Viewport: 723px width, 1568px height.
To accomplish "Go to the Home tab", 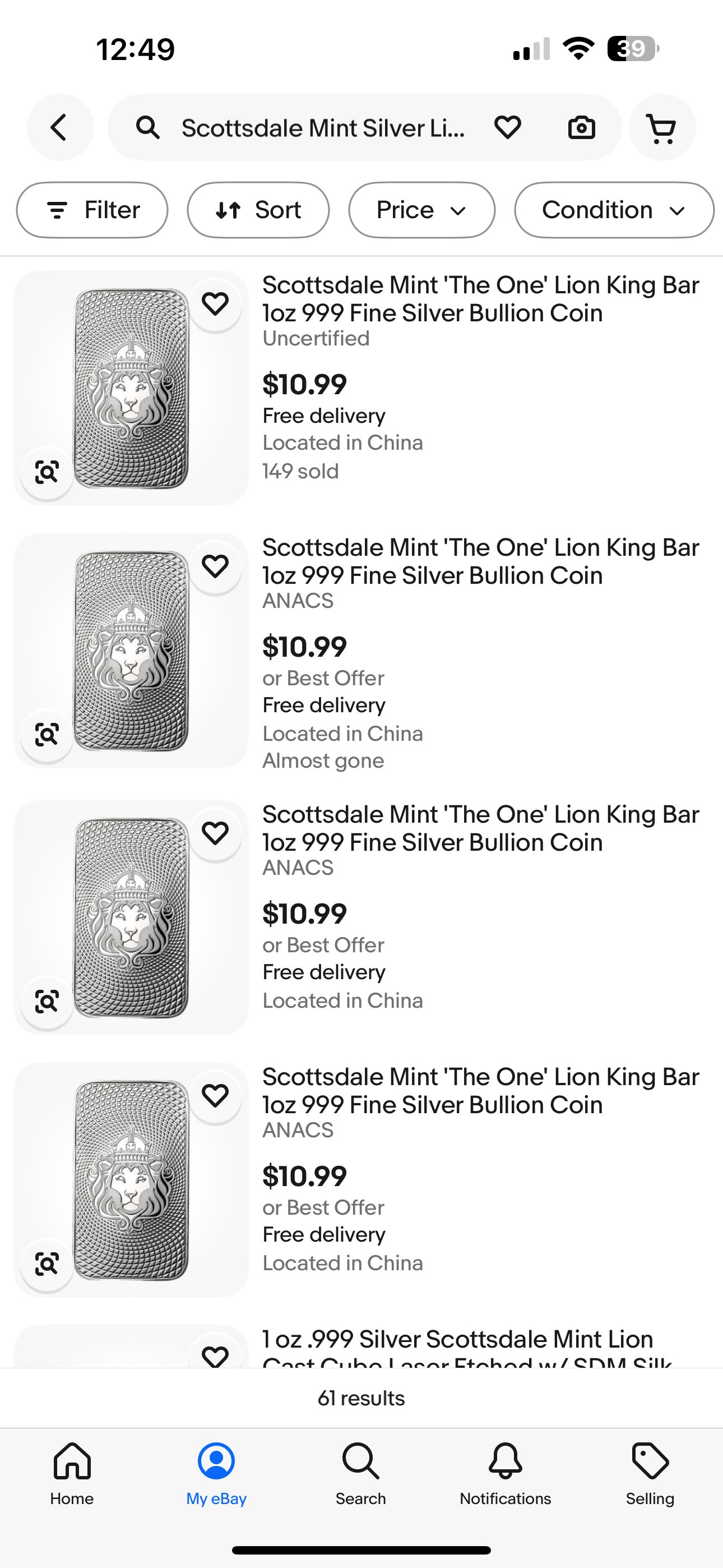I will click(x=72, y=1472).
